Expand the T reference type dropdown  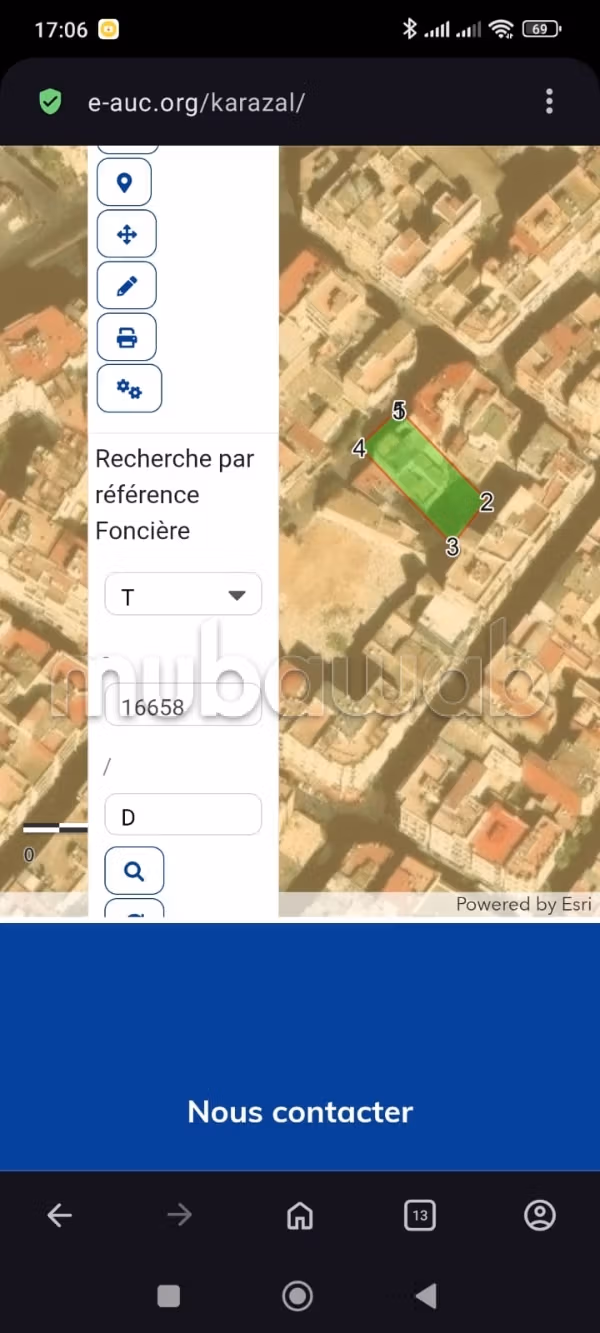point(183,595)
